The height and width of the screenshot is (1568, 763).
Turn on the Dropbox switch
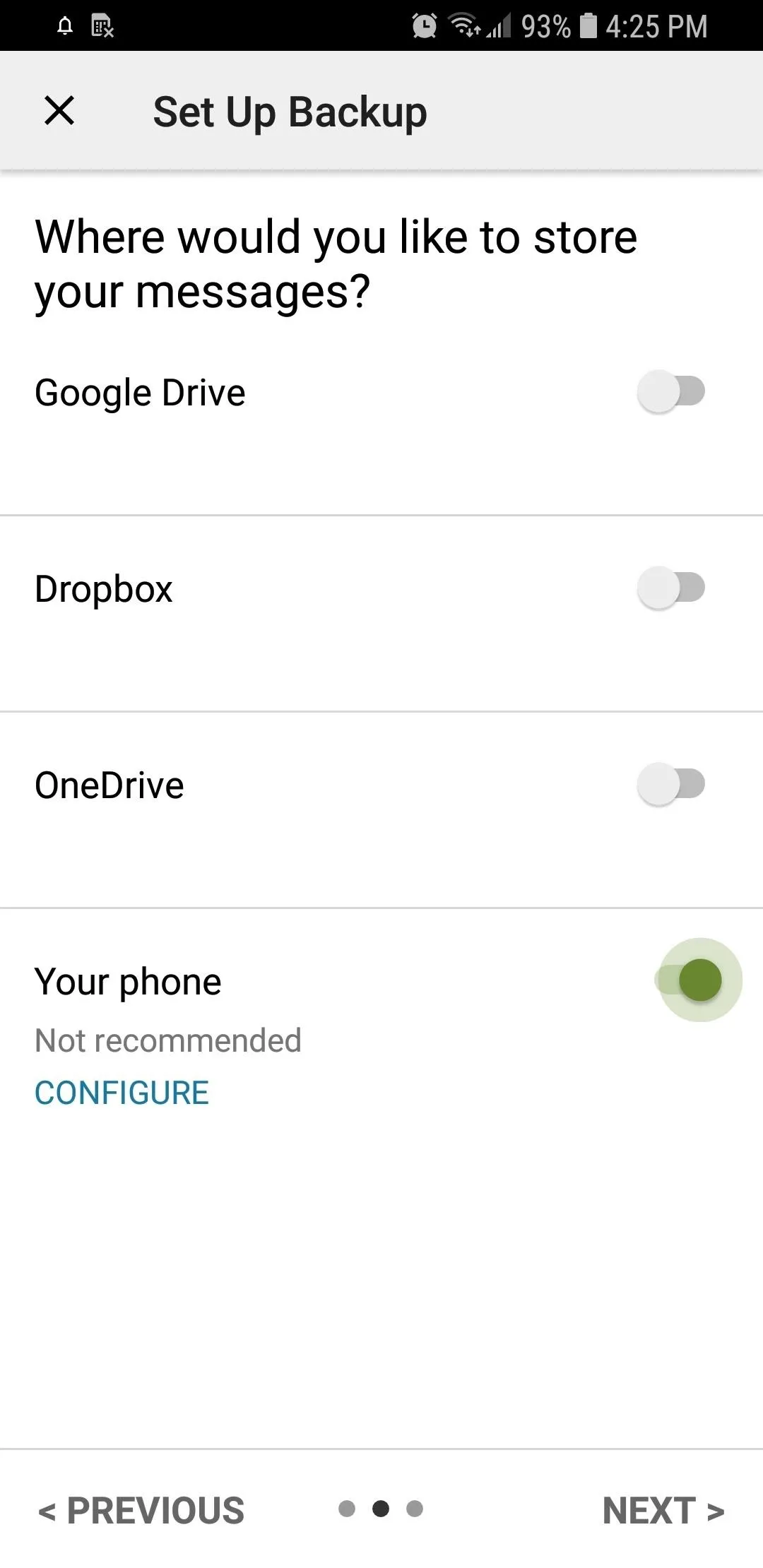tap(671, 588)
